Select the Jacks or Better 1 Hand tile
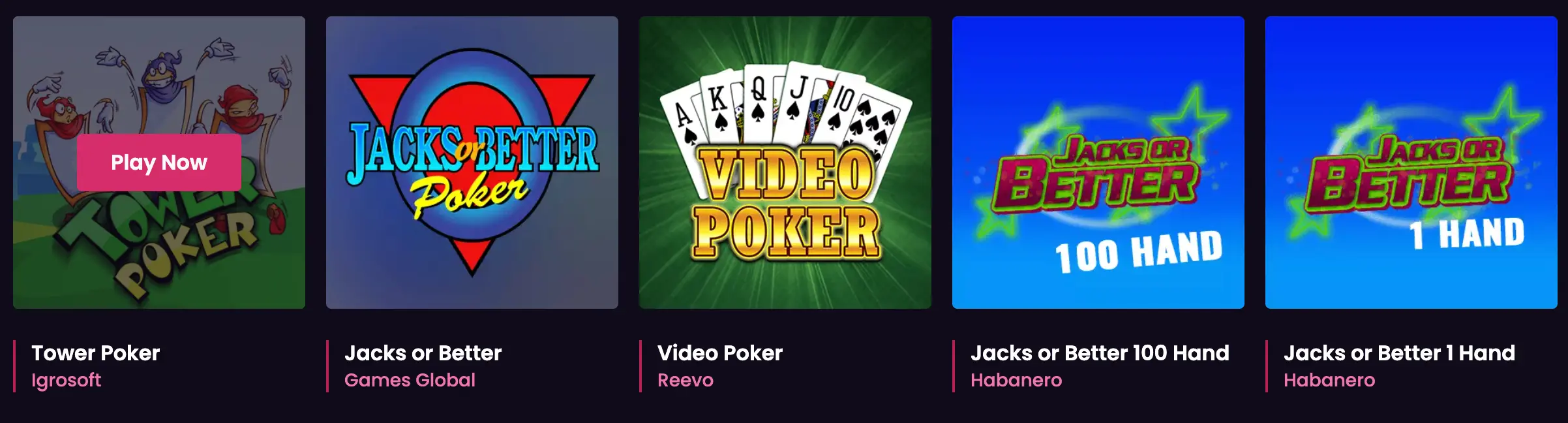The width and height of the screenshot is (1568, 423). pos(1411,163)
